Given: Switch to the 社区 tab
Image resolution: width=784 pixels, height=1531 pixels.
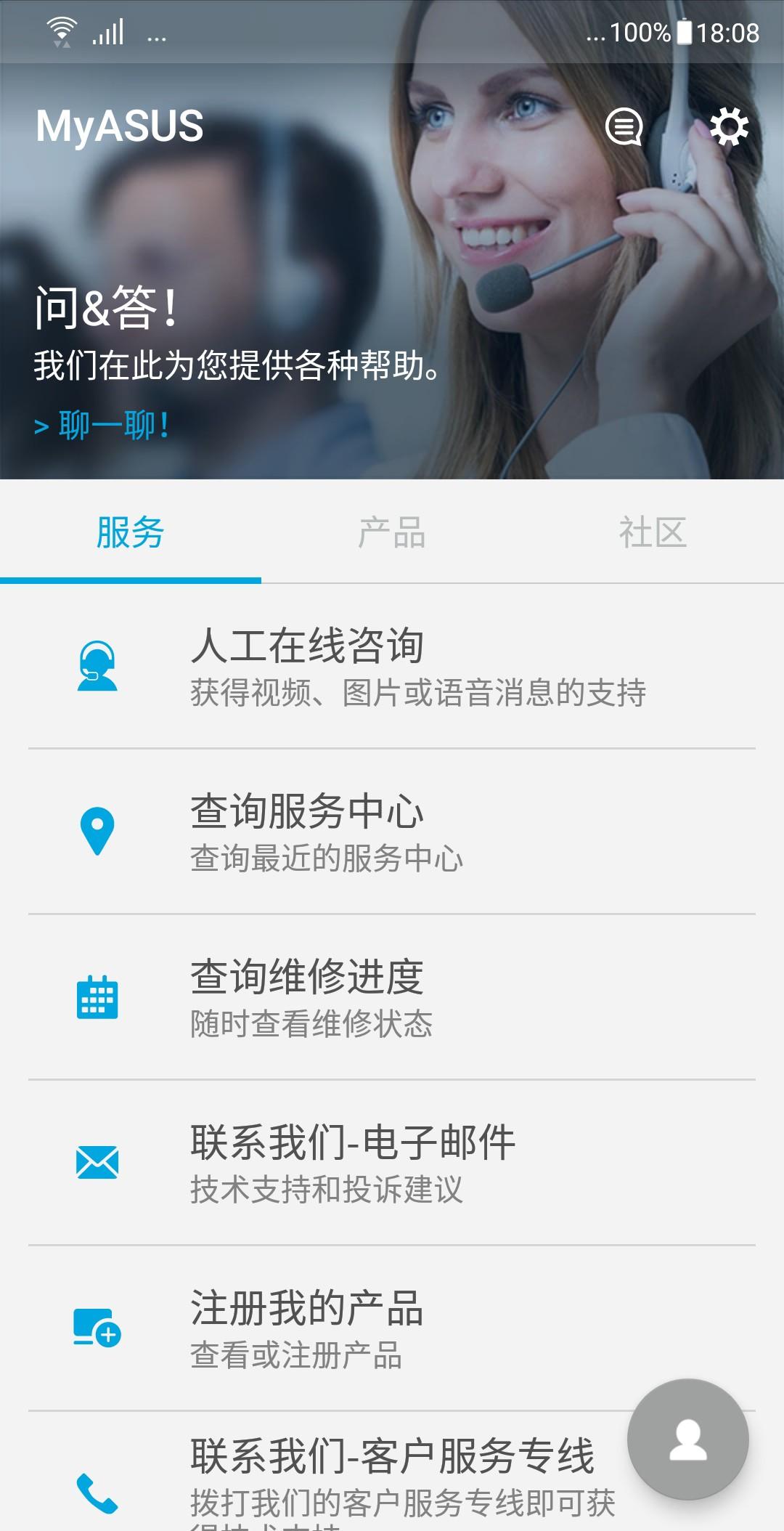Looking at the screenshot, I should [x=653, y=532].
